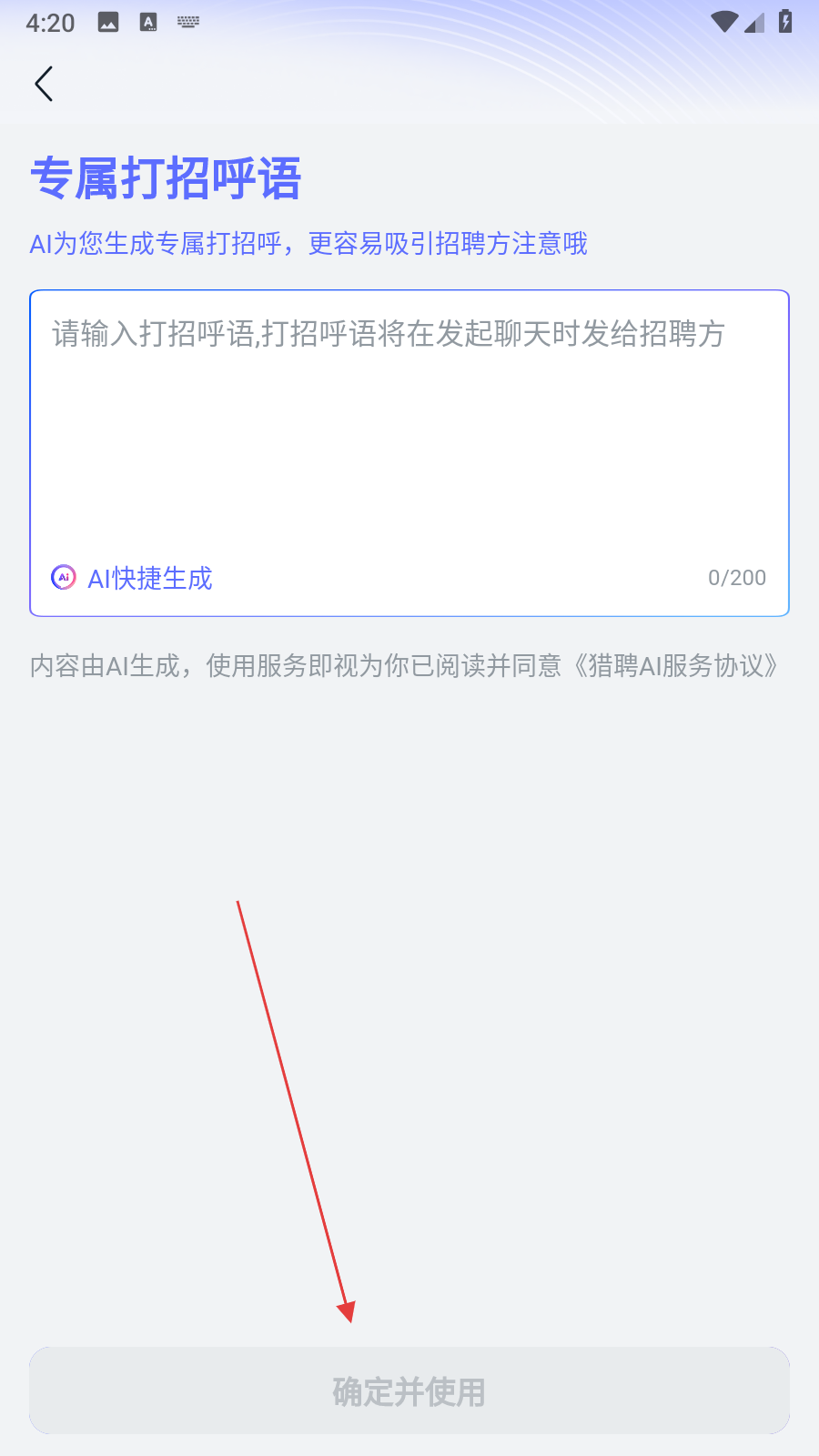Go back using the top-left arrow
The height and width of the screenshot is (1456, 819).
[x=44, y=84]
